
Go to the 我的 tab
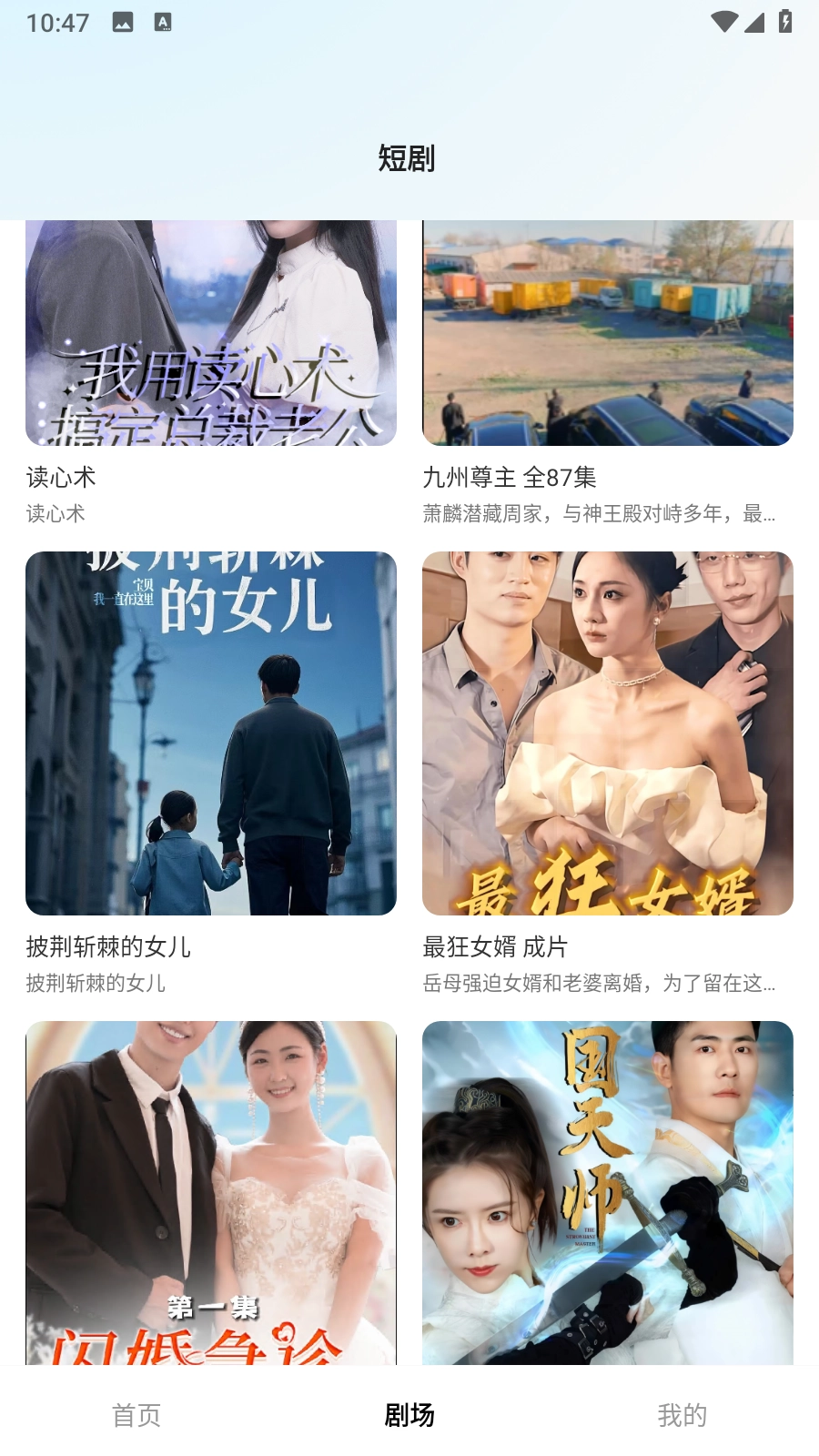click(x=682, y=1415)
